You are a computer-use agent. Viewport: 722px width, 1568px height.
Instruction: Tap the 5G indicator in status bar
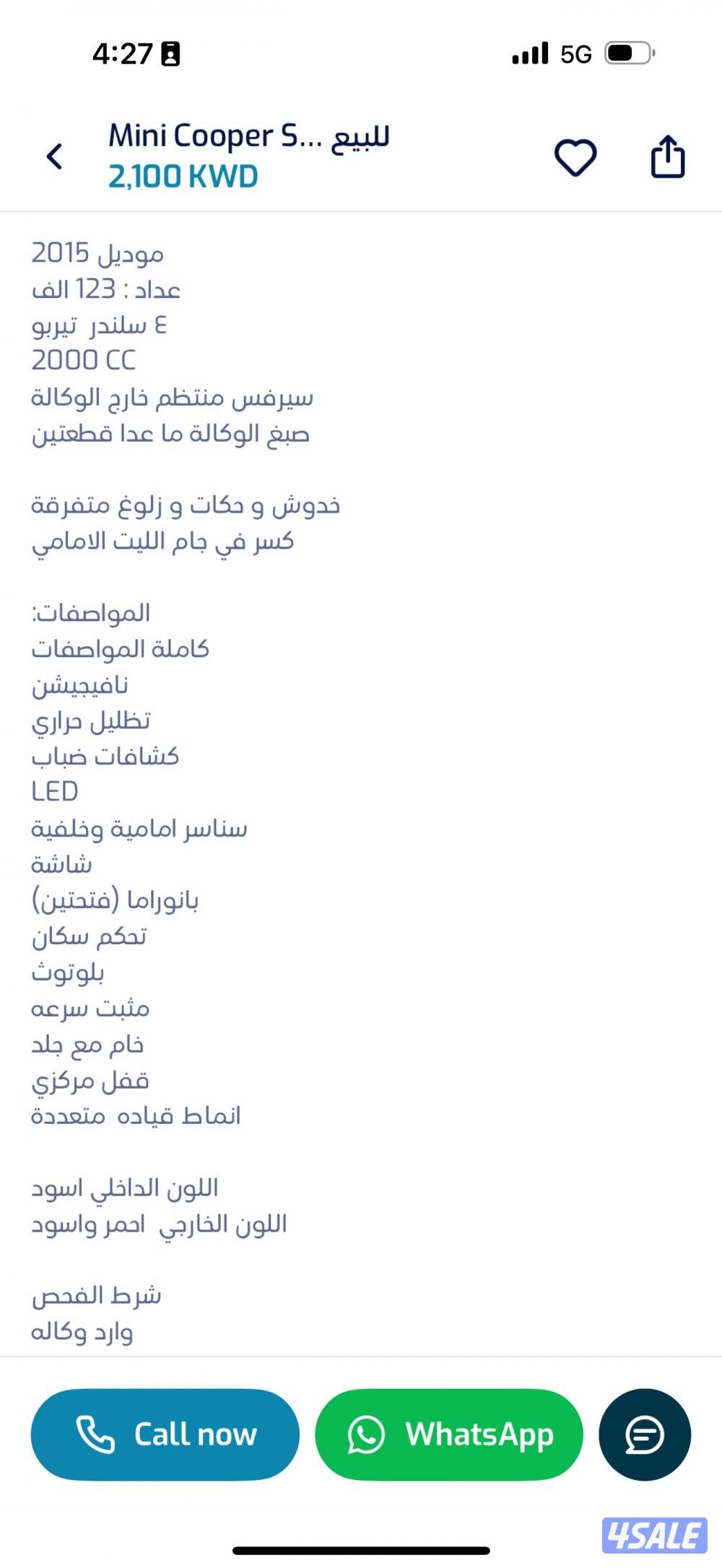pyautogui.click(x=574, y=52)
